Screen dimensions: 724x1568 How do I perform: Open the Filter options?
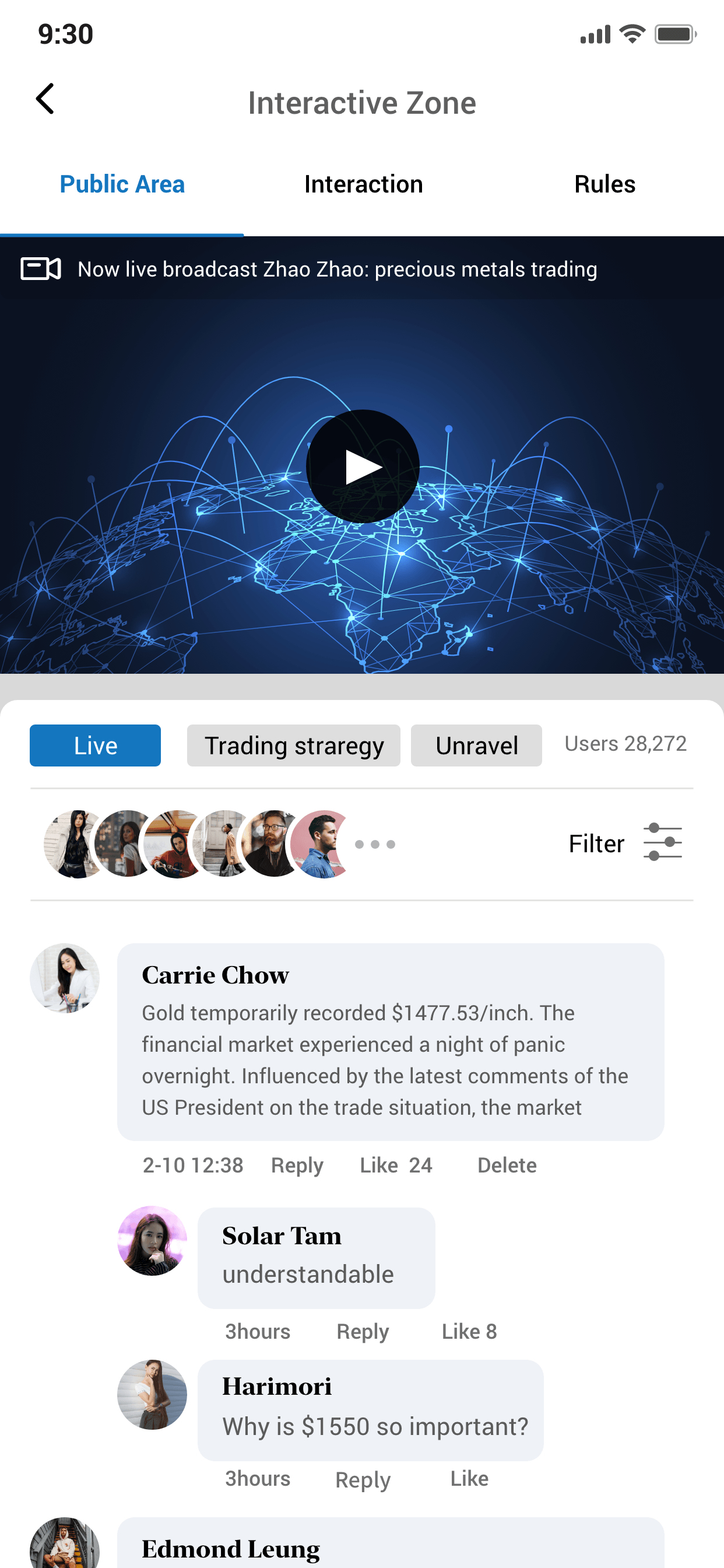coord(625,843)
